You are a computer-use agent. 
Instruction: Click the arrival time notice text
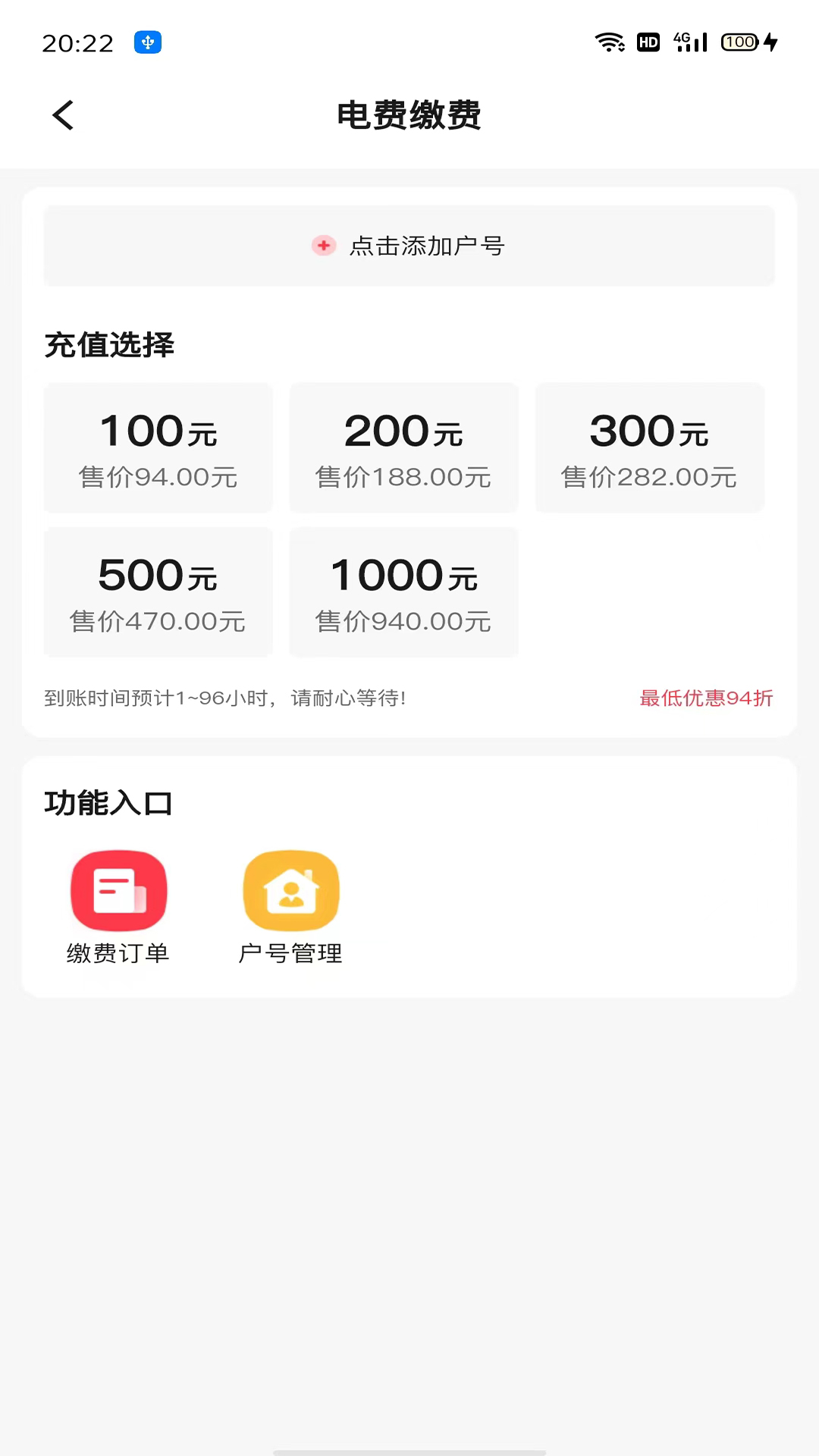pyautogui.click(x=225, y=698)
